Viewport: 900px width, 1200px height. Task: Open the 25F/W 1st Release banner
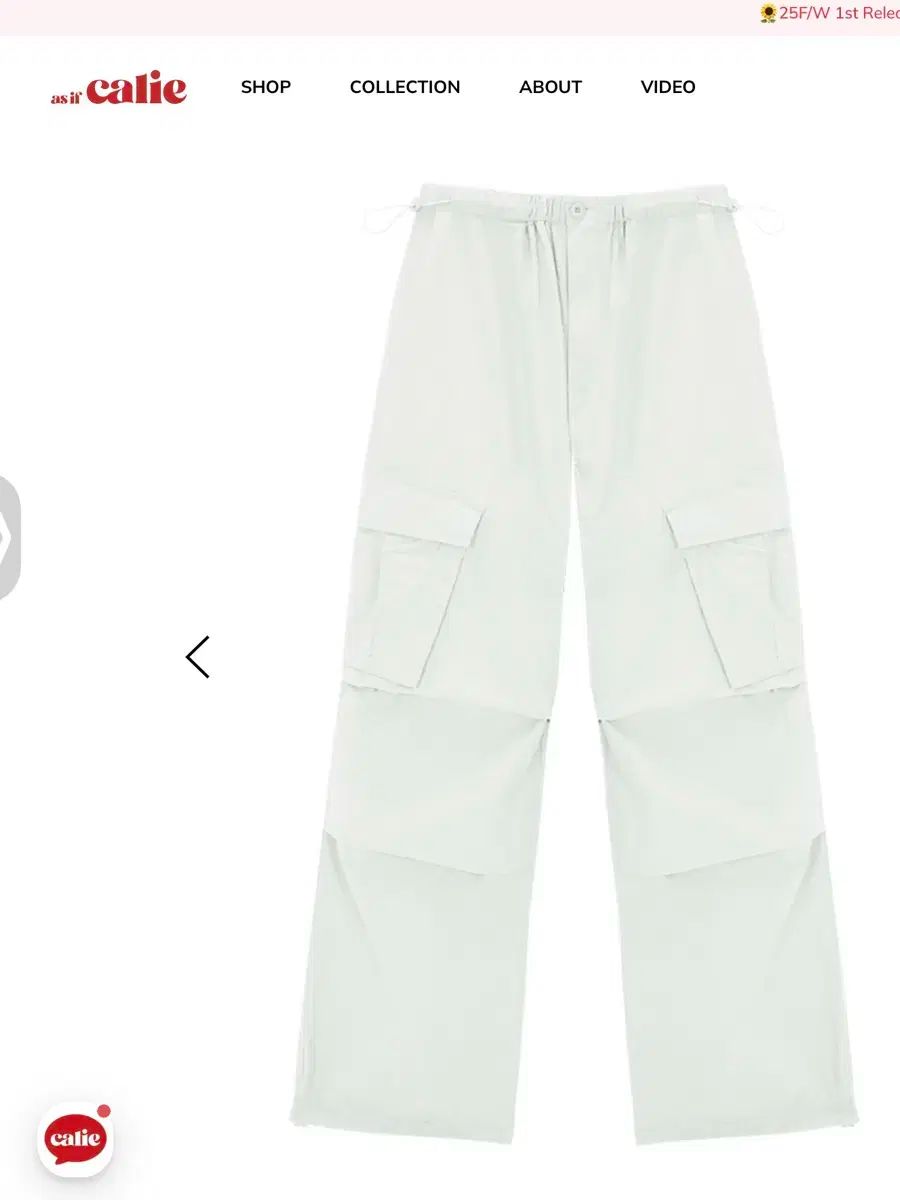pos(830,13)
